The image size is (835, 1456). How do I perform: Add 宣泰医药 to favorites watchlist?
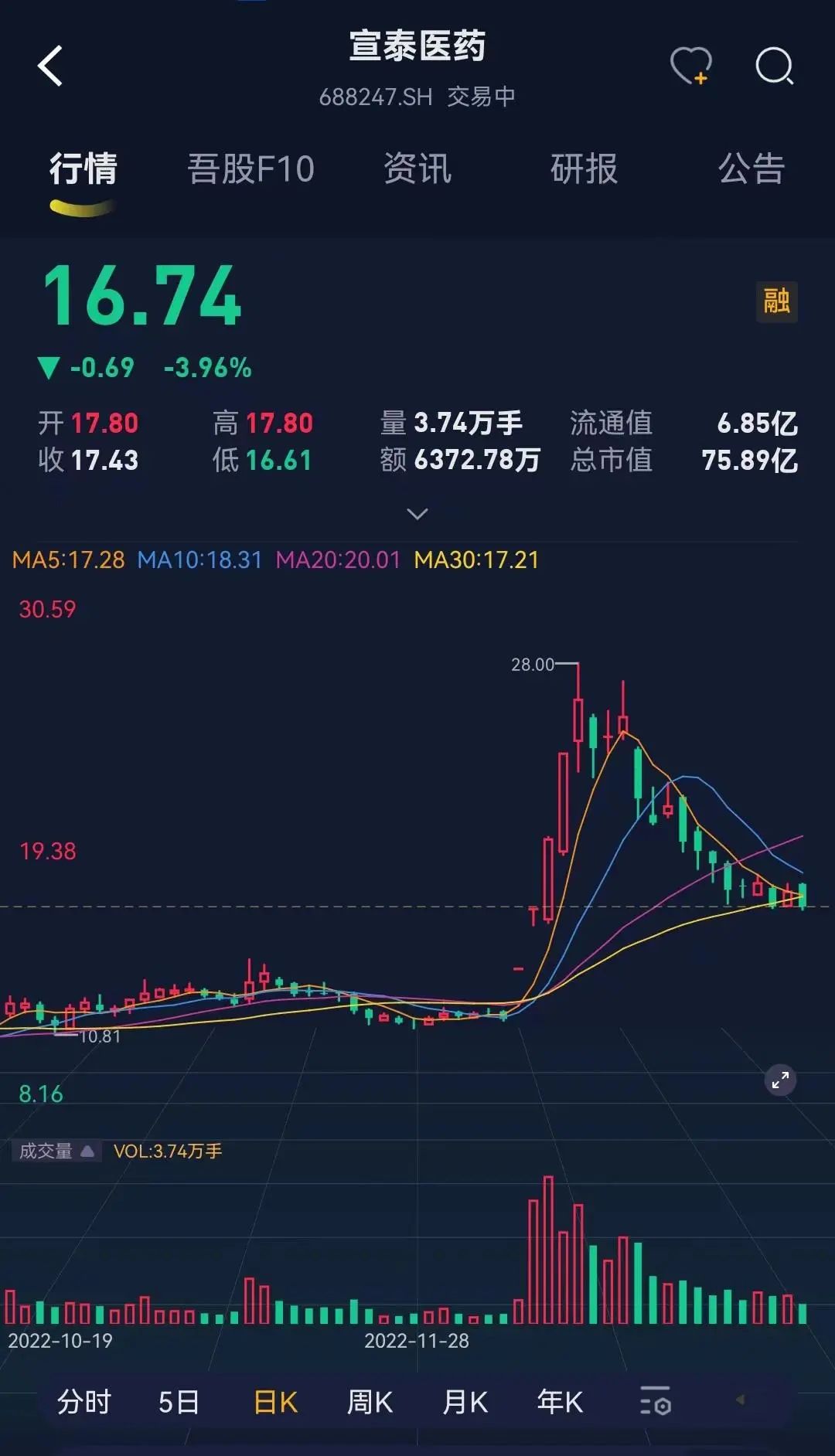[x=690, y=66]
